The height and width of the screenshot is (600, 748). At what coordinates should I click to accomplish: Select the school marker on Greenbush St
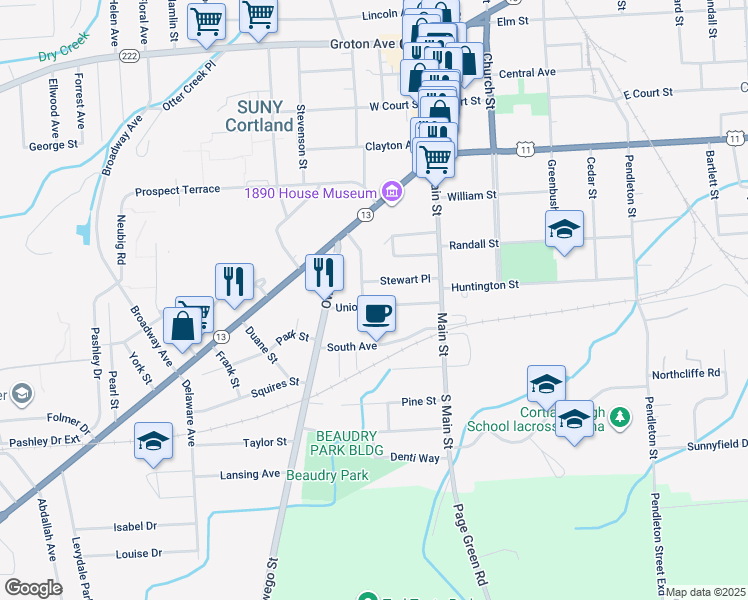pos(564,229)
